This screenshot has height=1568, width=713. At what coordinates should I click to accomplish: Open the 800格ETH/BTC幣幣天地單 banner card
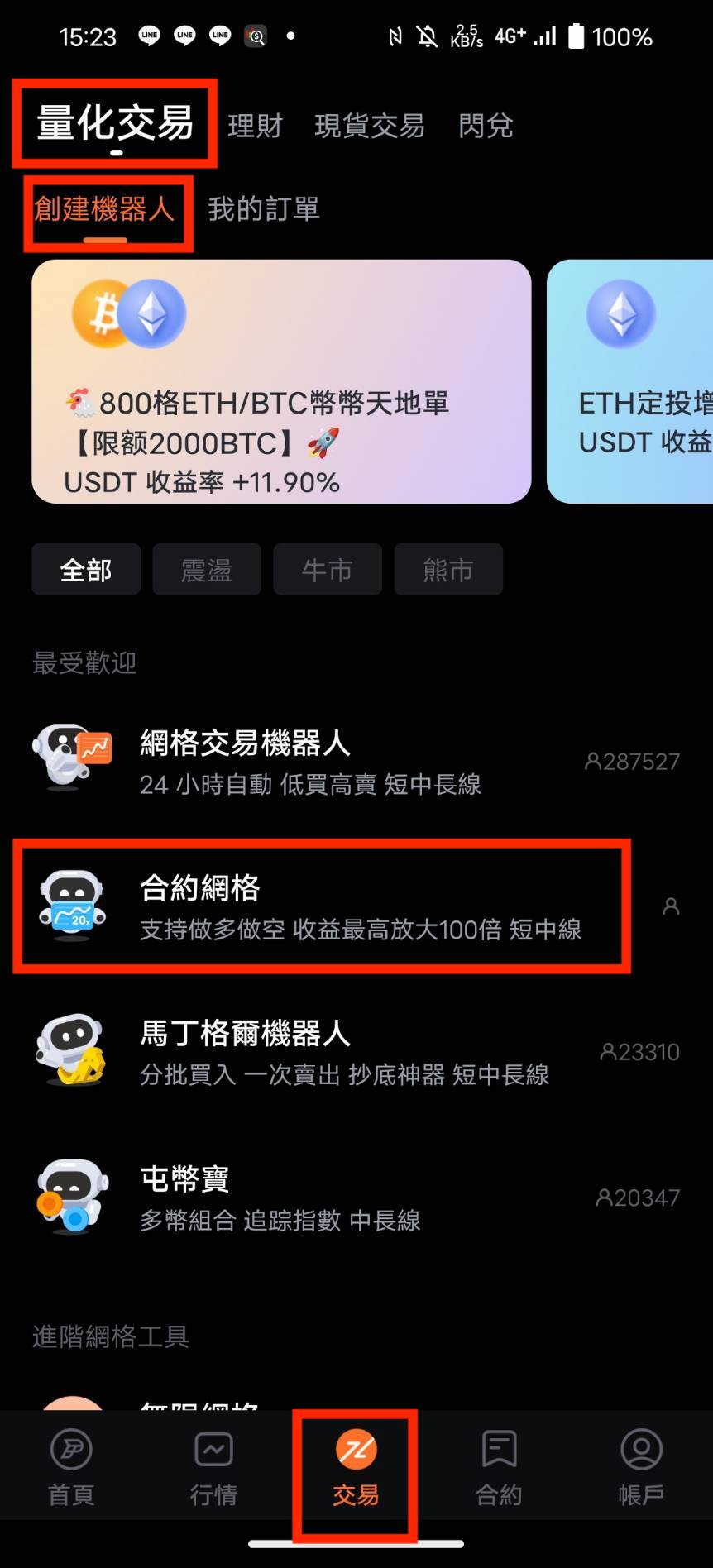(281, 381)
